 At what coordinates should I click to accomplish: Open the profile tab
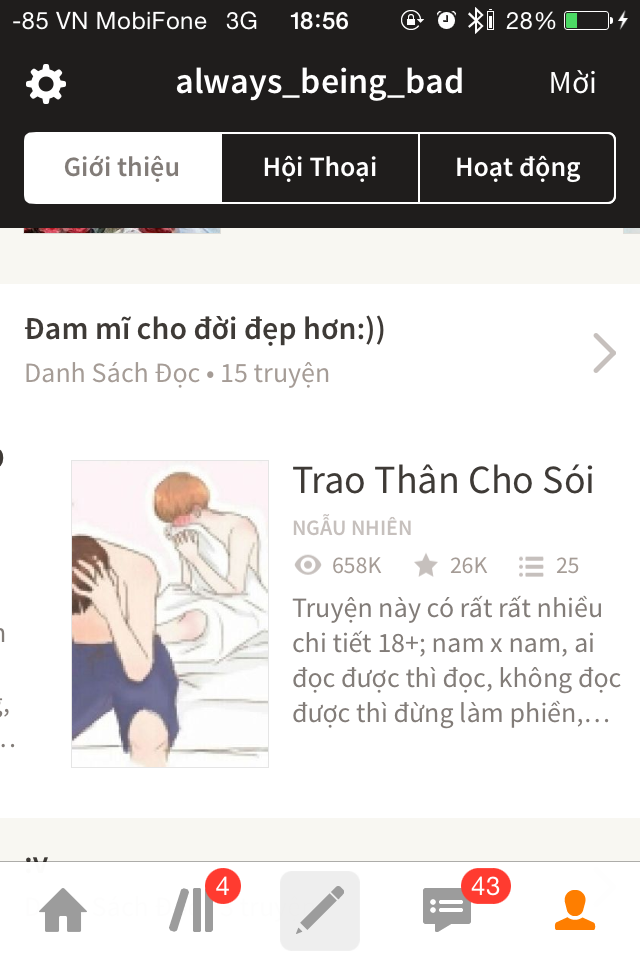point(575,910)
